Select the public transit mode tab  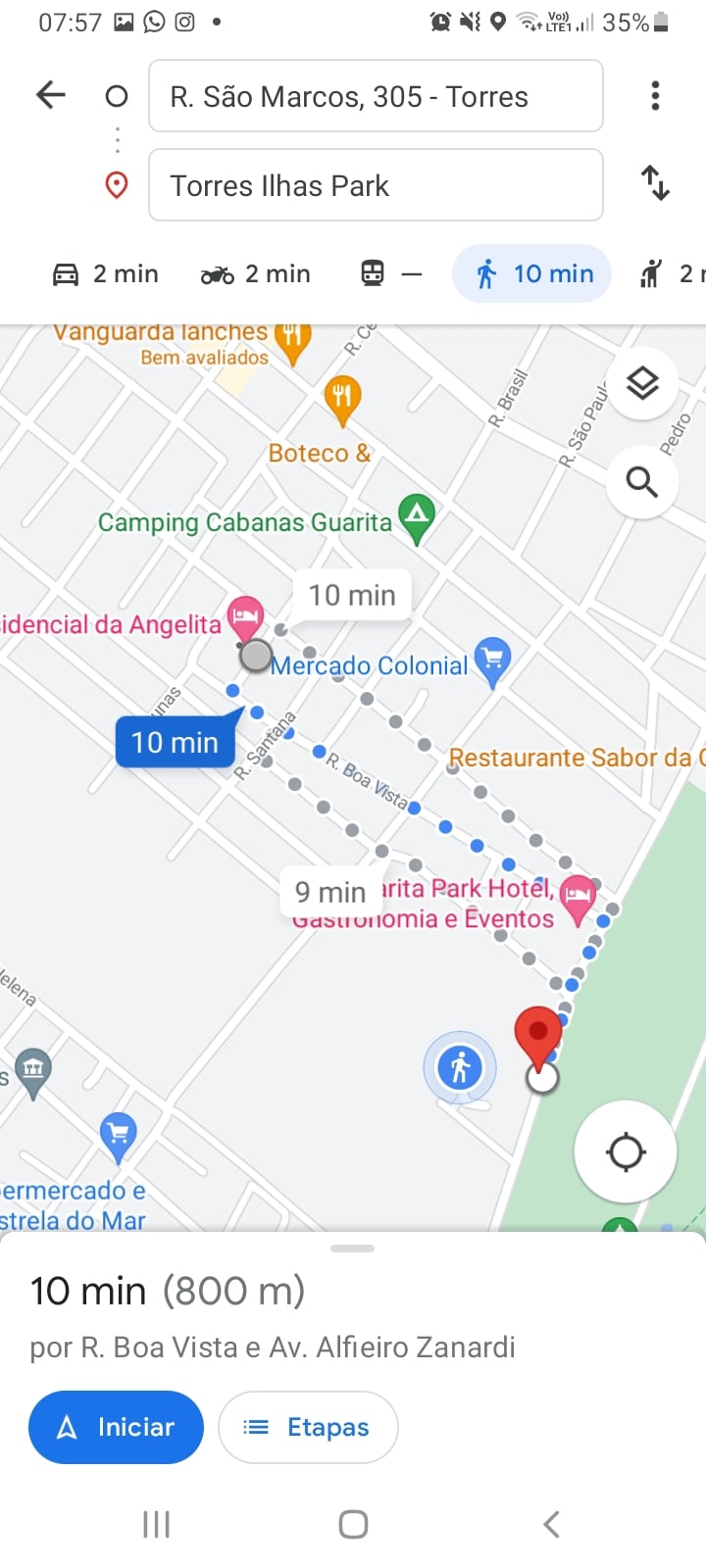click(x=391, y=273)
